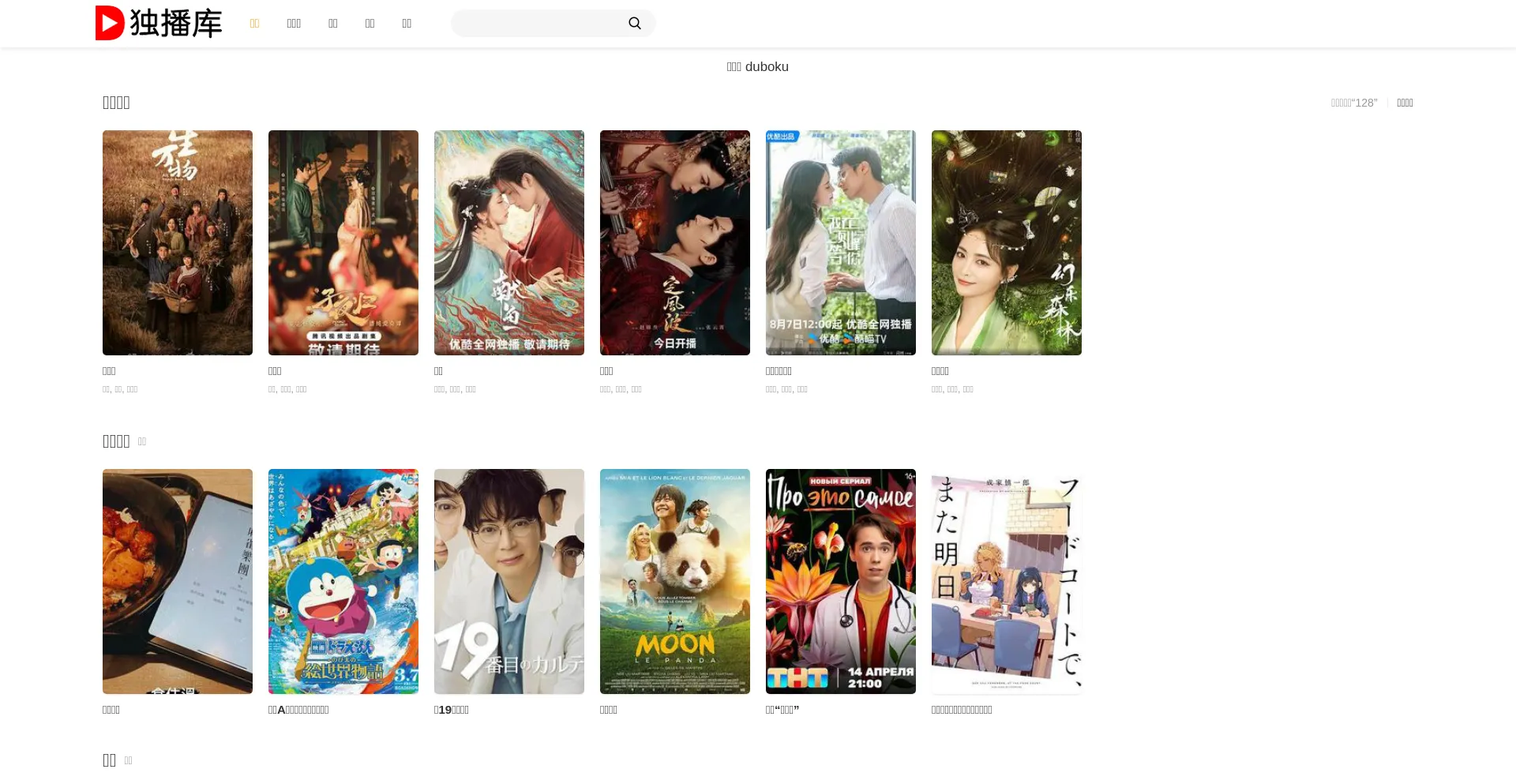Open the tablet and food photo poster
Screen dimensions: 1516x784
[178, 581]
